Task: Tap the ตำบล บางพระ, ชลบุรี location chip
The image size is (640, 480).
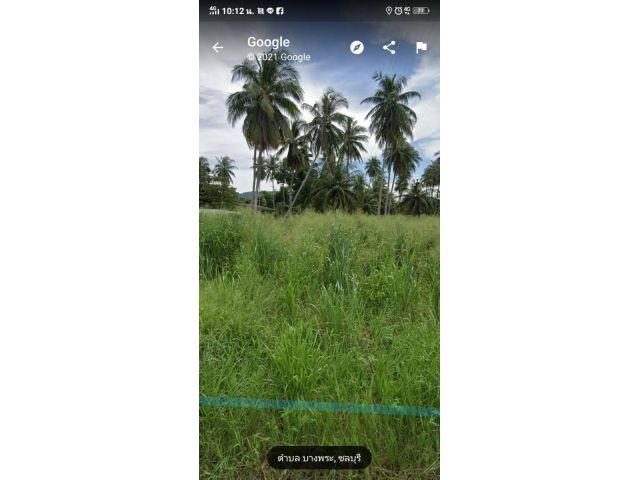Action: click(x=319, y=458)
